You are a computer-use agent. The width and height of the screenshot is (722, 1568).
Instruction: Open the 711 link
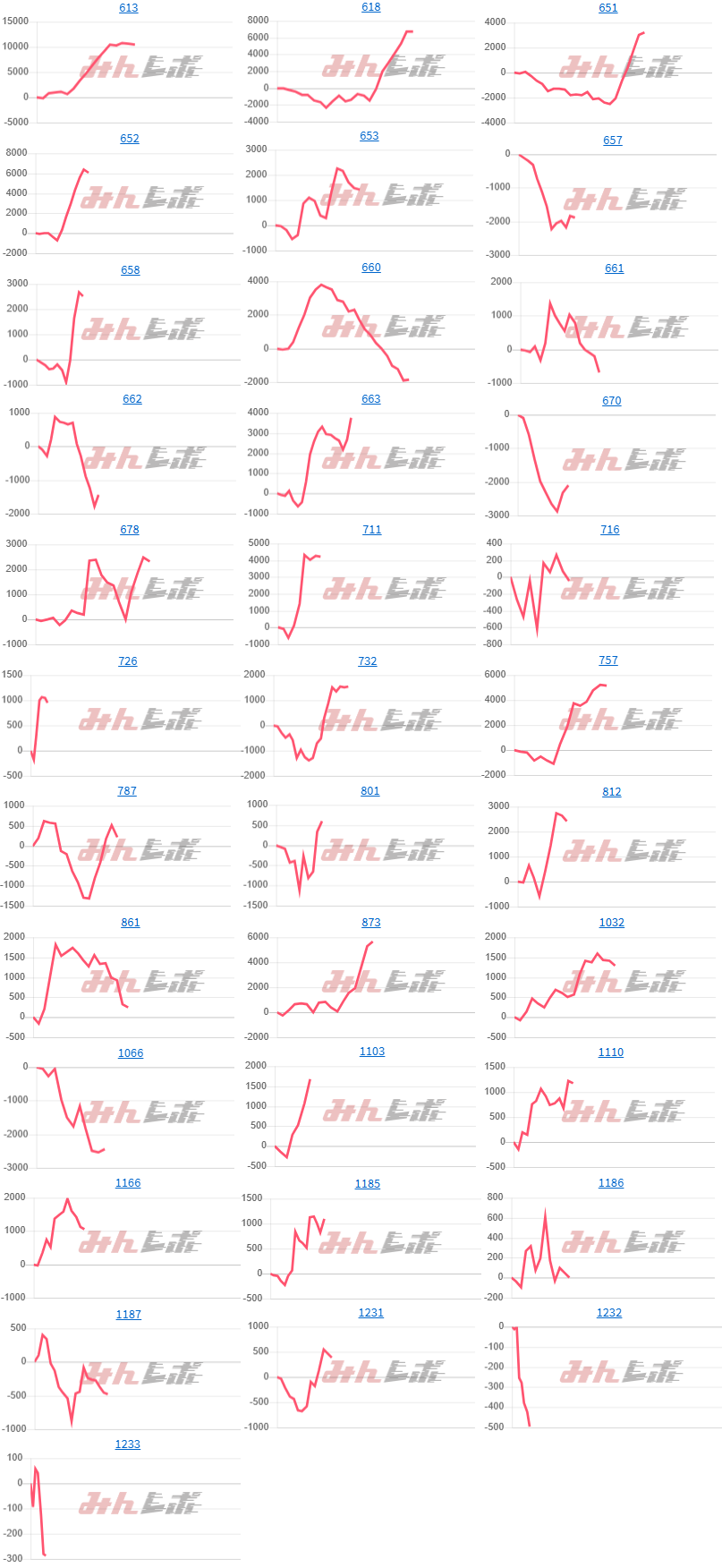pyautogui.click(x=372, y=530)
